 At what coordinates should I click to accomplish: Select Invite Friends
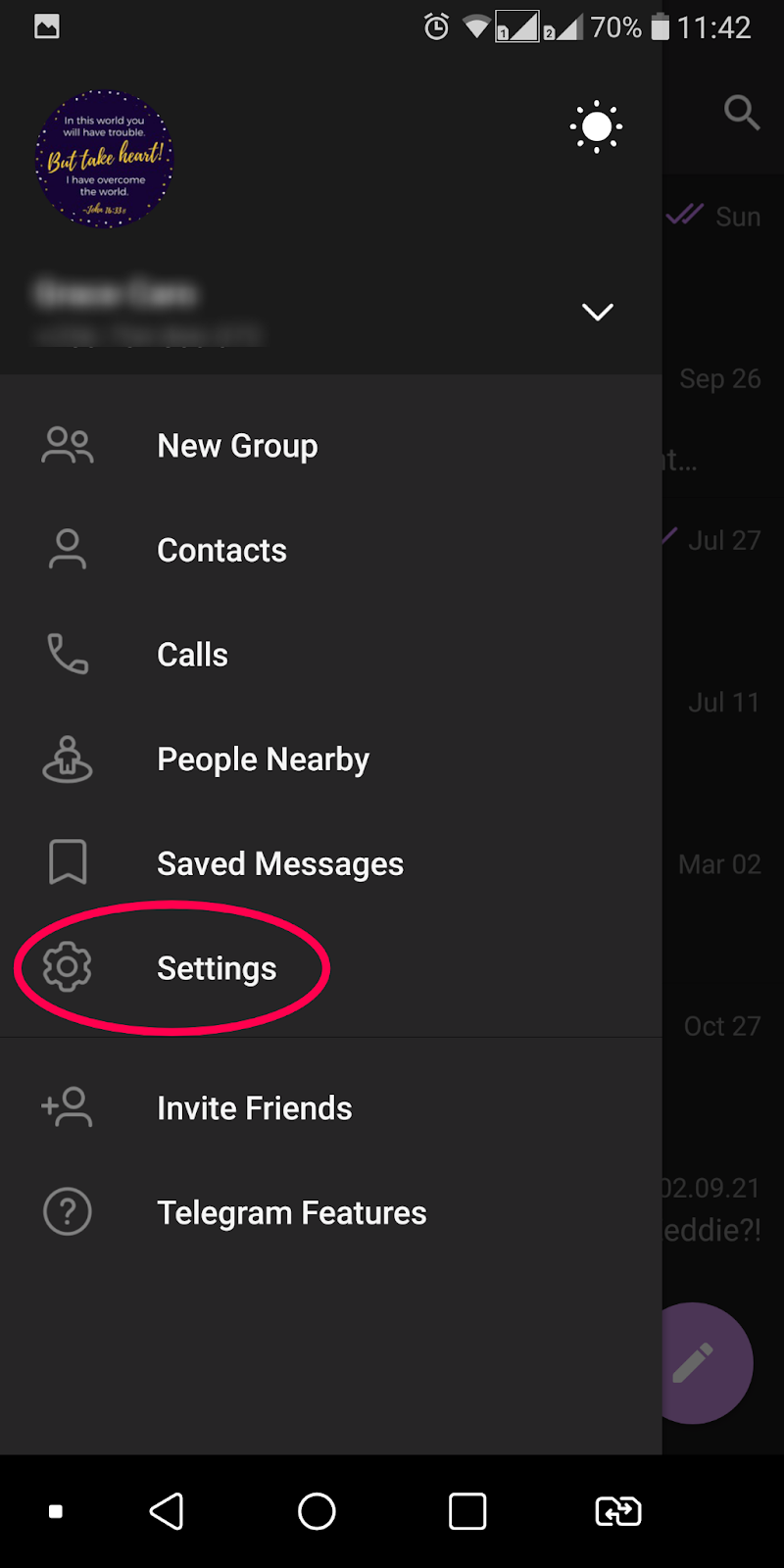254,1108
